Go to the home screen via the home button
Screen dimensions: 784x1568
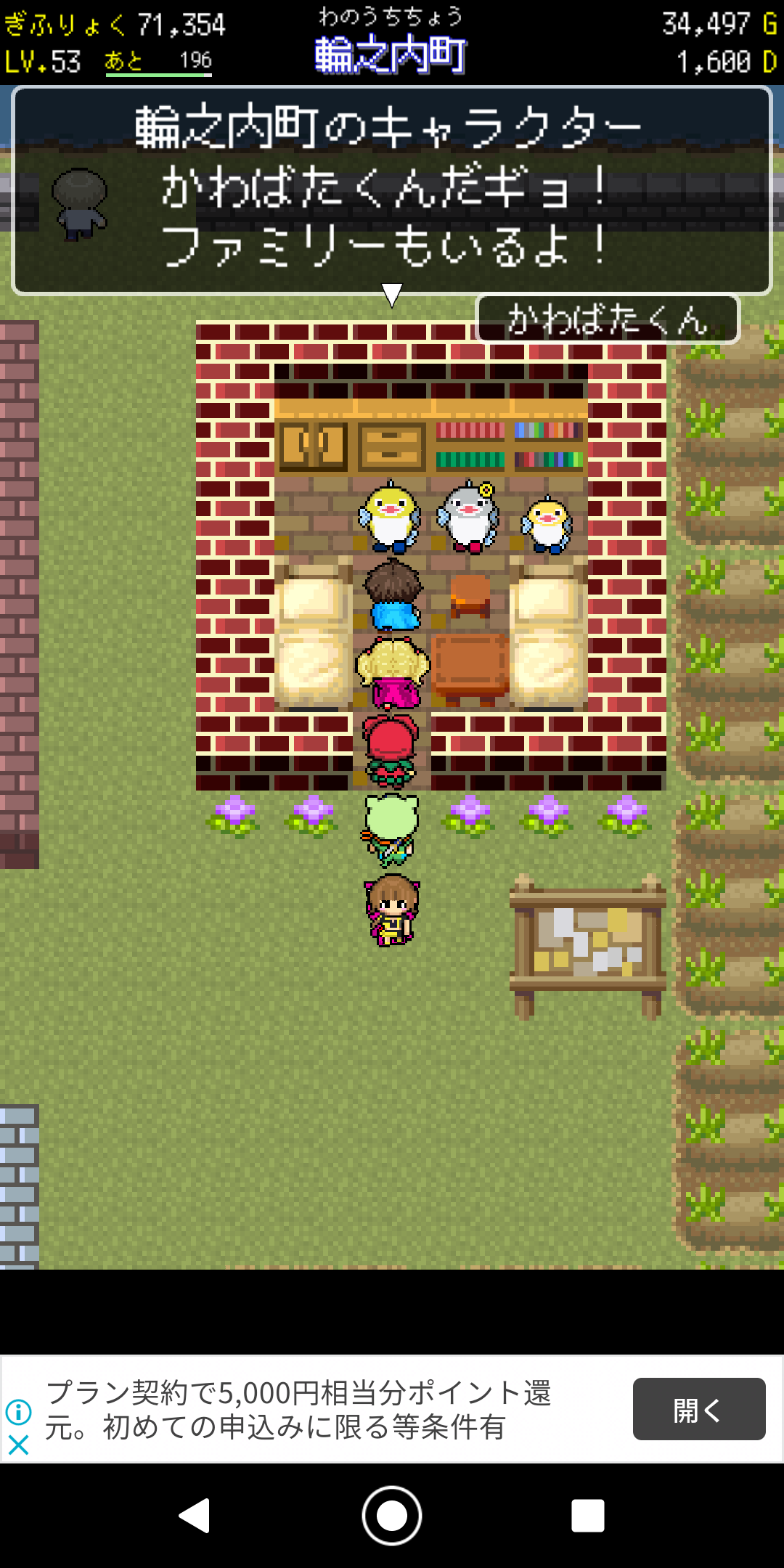392,1516
